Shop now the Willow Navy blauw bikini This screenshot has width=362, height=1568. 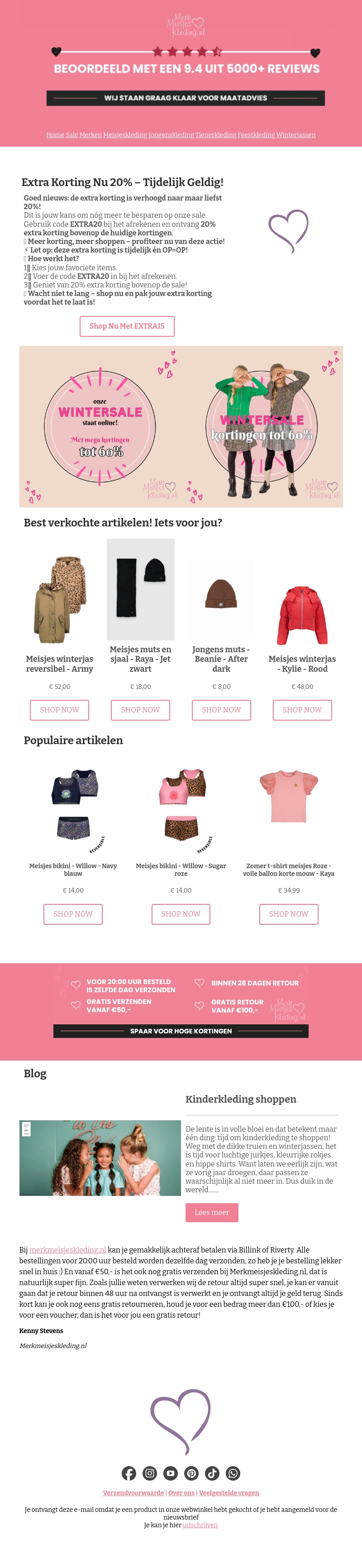coord(73,913)
